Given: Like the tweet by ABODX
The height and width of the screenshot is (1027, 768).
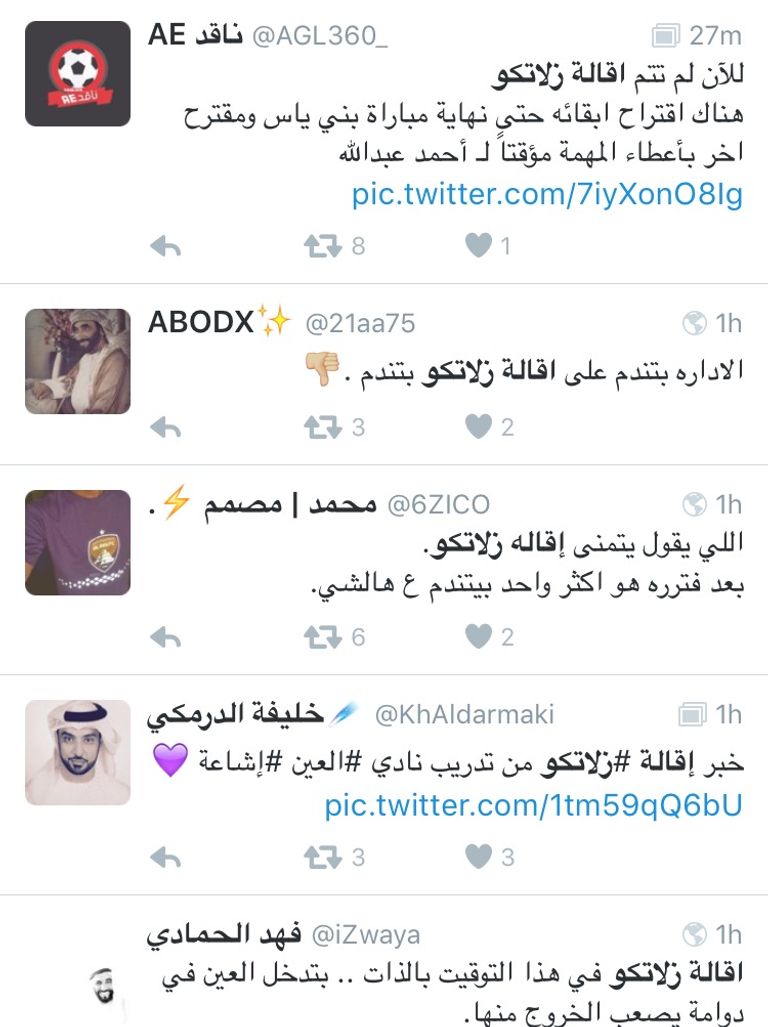Looking at the screenshot, I should 479,428.
